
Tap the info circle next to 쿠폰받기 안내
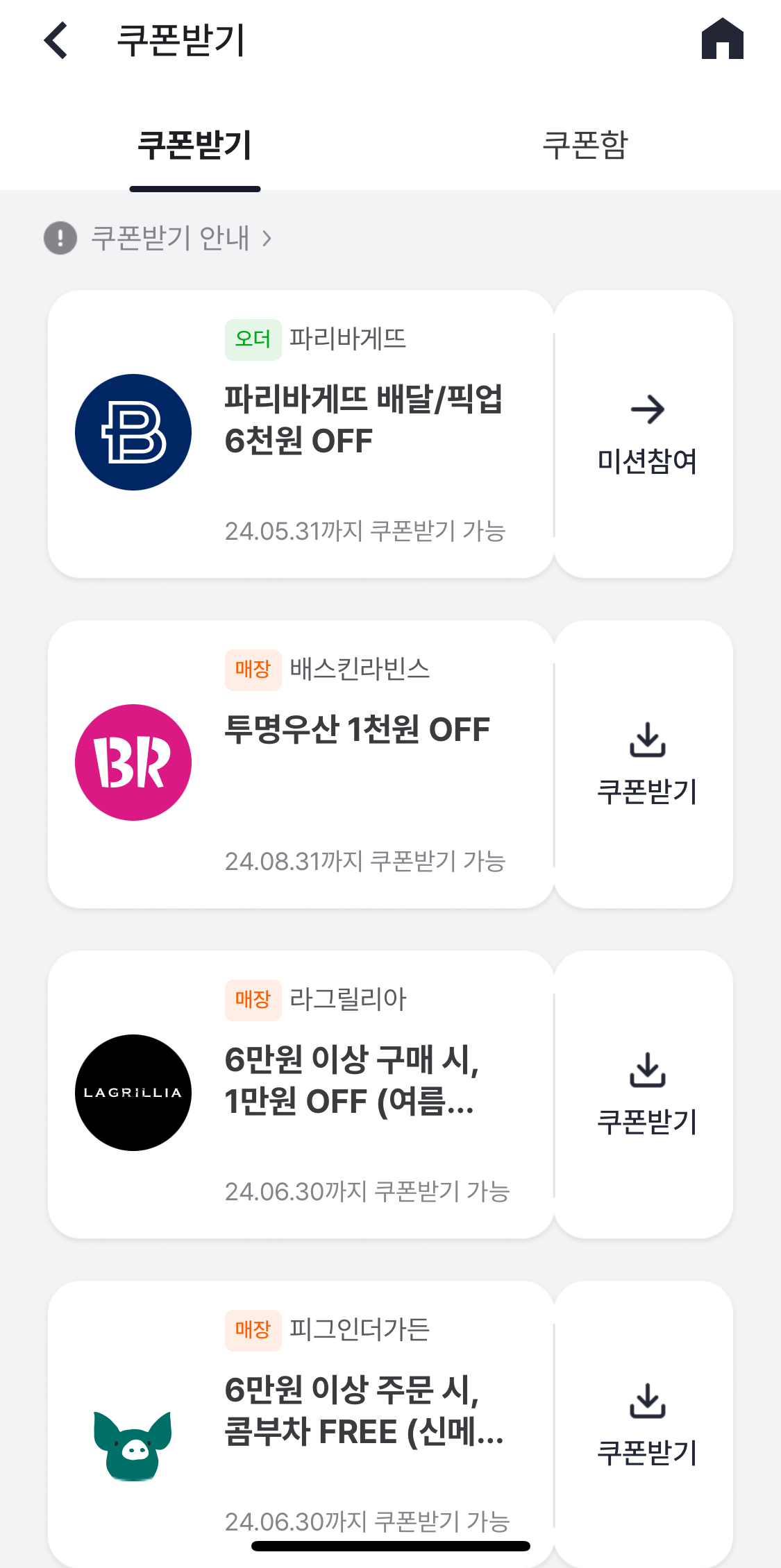61,238
